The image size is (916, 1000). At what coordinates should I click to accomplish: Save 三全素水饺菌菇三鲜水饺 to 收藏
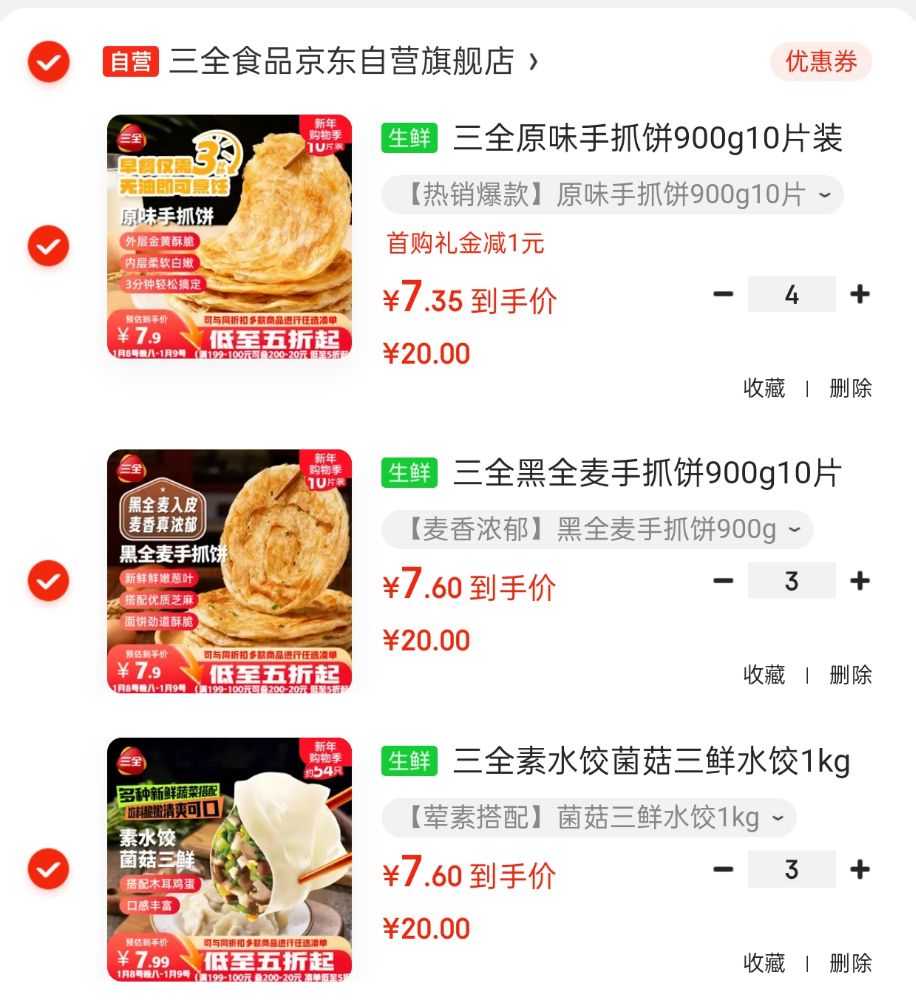pos(764,963)
